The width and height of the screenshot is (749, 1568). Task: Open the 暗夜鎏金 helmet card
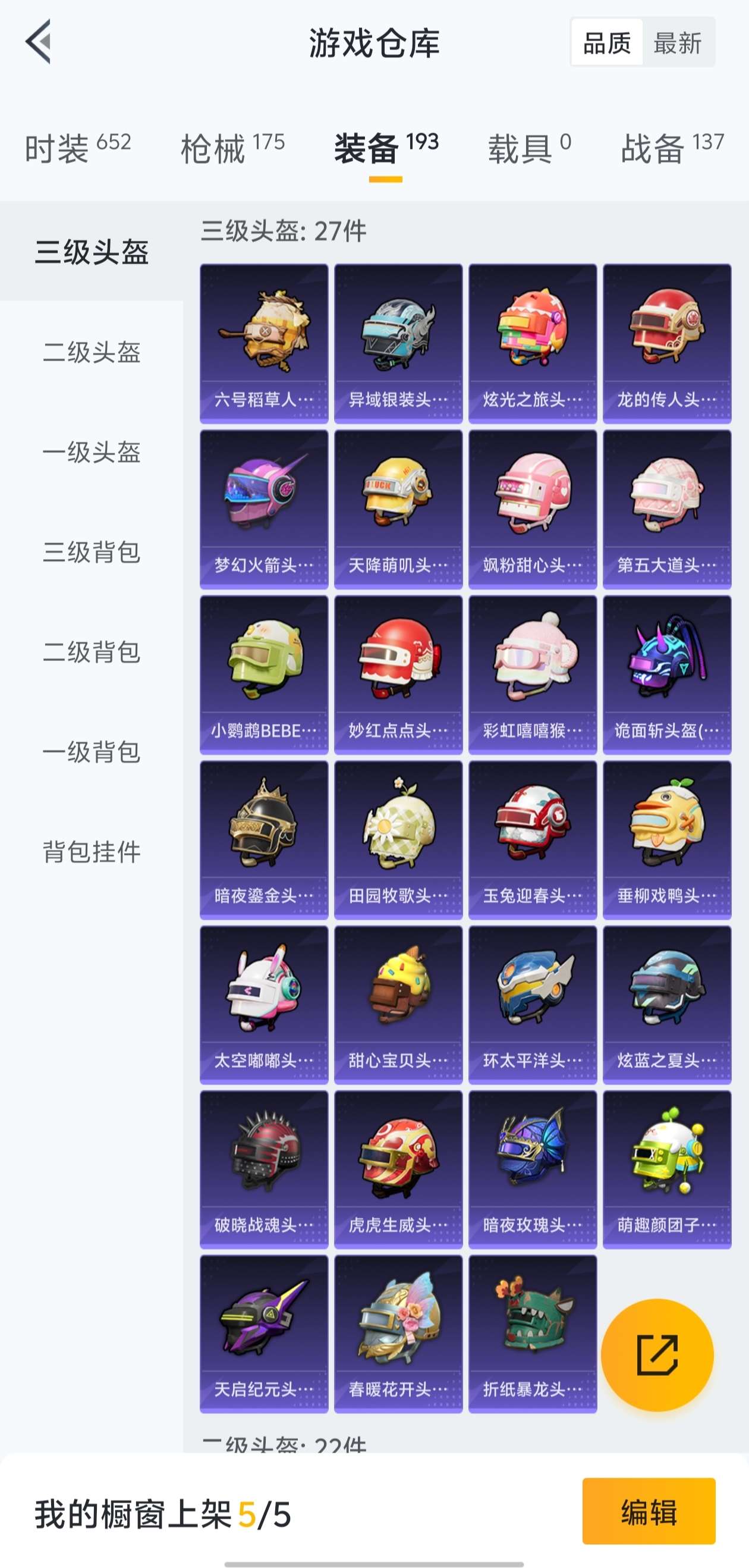click(x=263, y=839)
